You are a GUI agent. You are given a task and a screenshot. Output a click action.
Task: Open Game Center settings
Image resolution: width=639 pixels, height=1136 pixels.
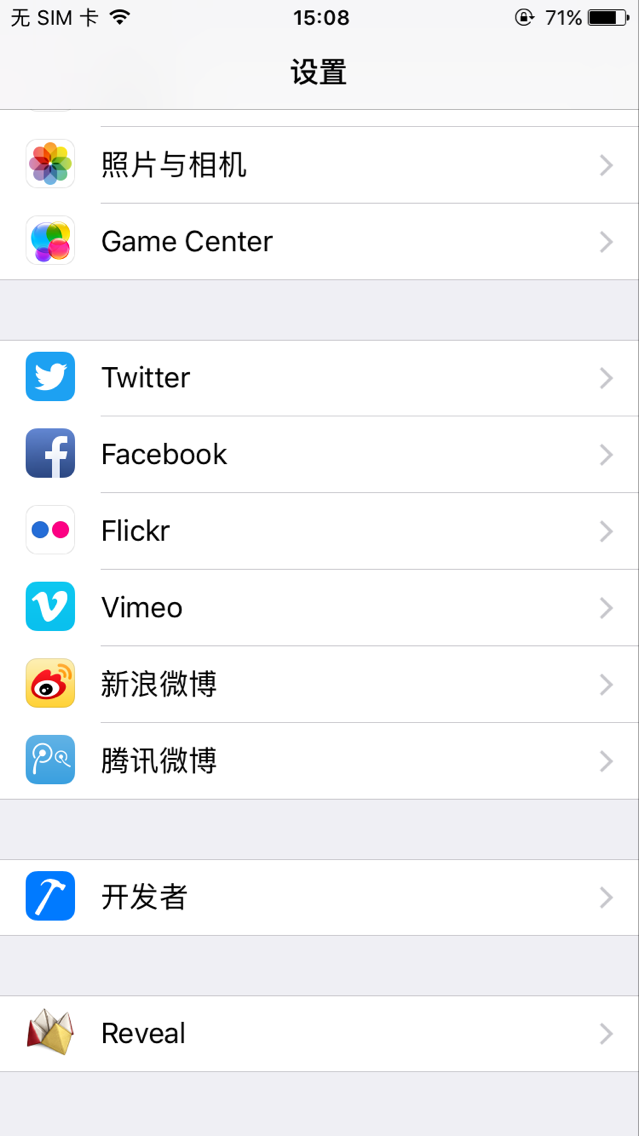[x=319, y=242]
